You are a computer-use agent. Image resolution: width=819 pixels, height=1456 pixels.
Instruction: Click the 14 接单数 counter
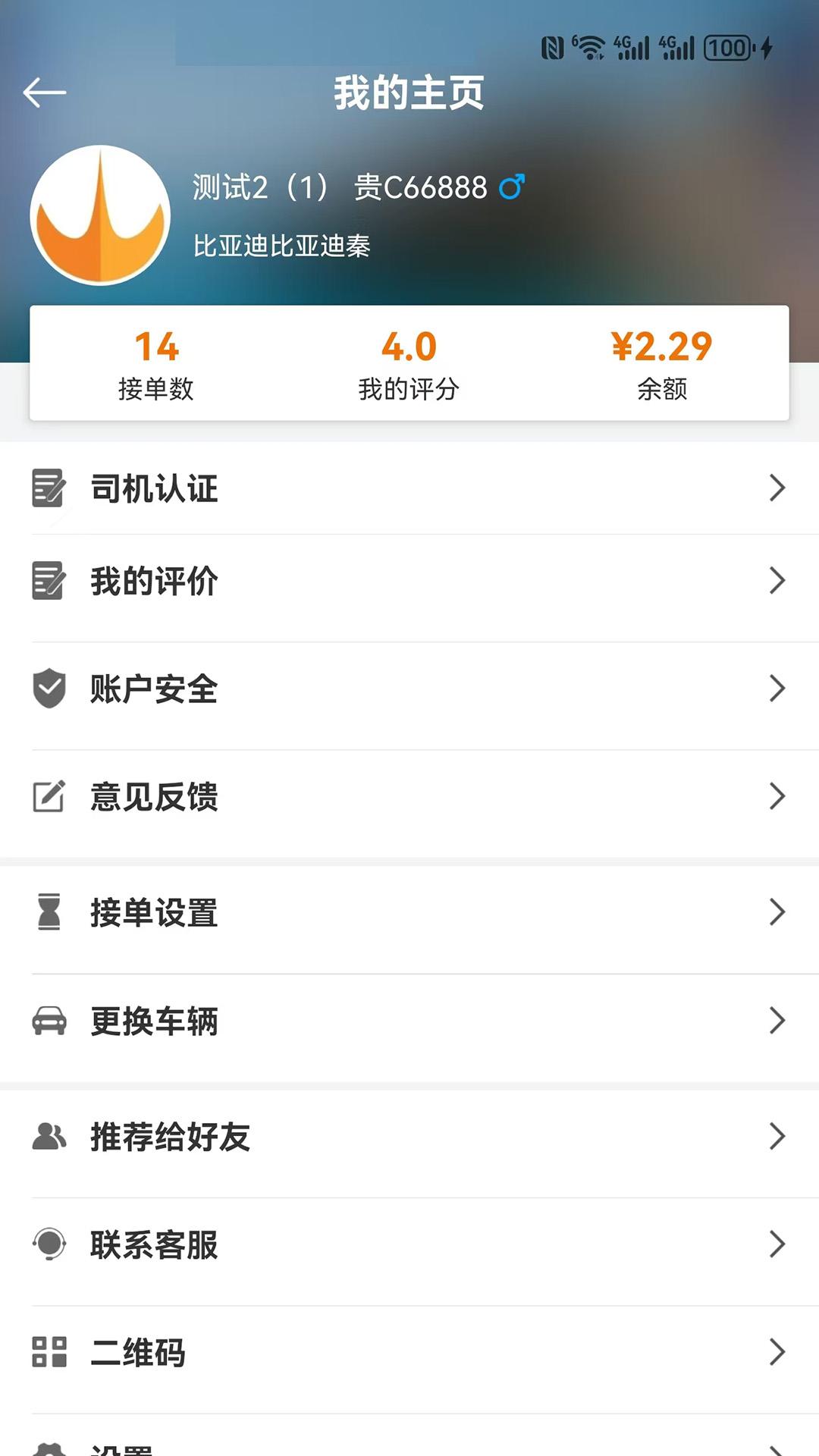tap(155, 362)
